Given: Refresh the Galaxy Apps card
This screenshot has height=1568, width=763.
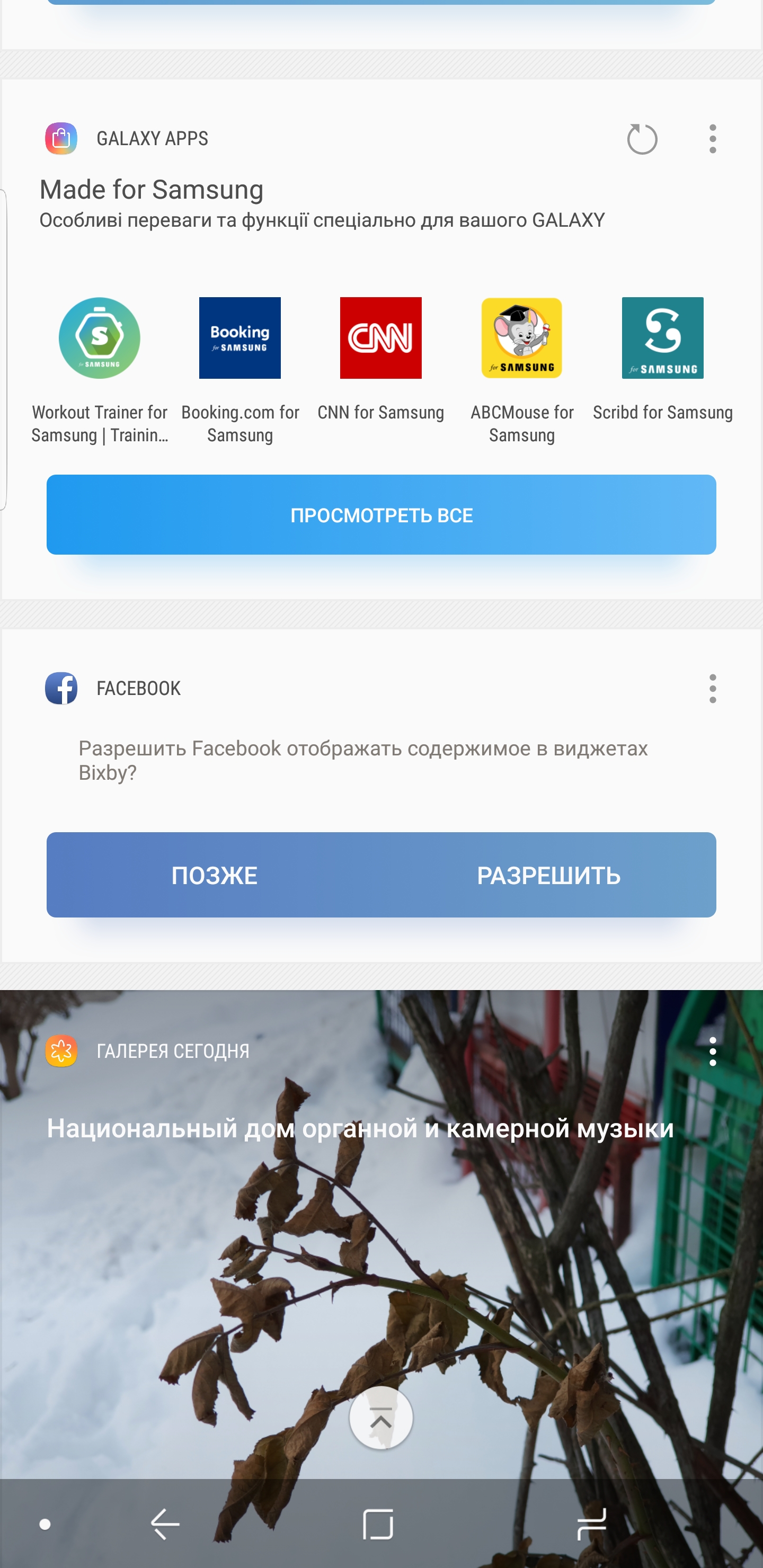Looking at the screenshot, I should (642, 139).
